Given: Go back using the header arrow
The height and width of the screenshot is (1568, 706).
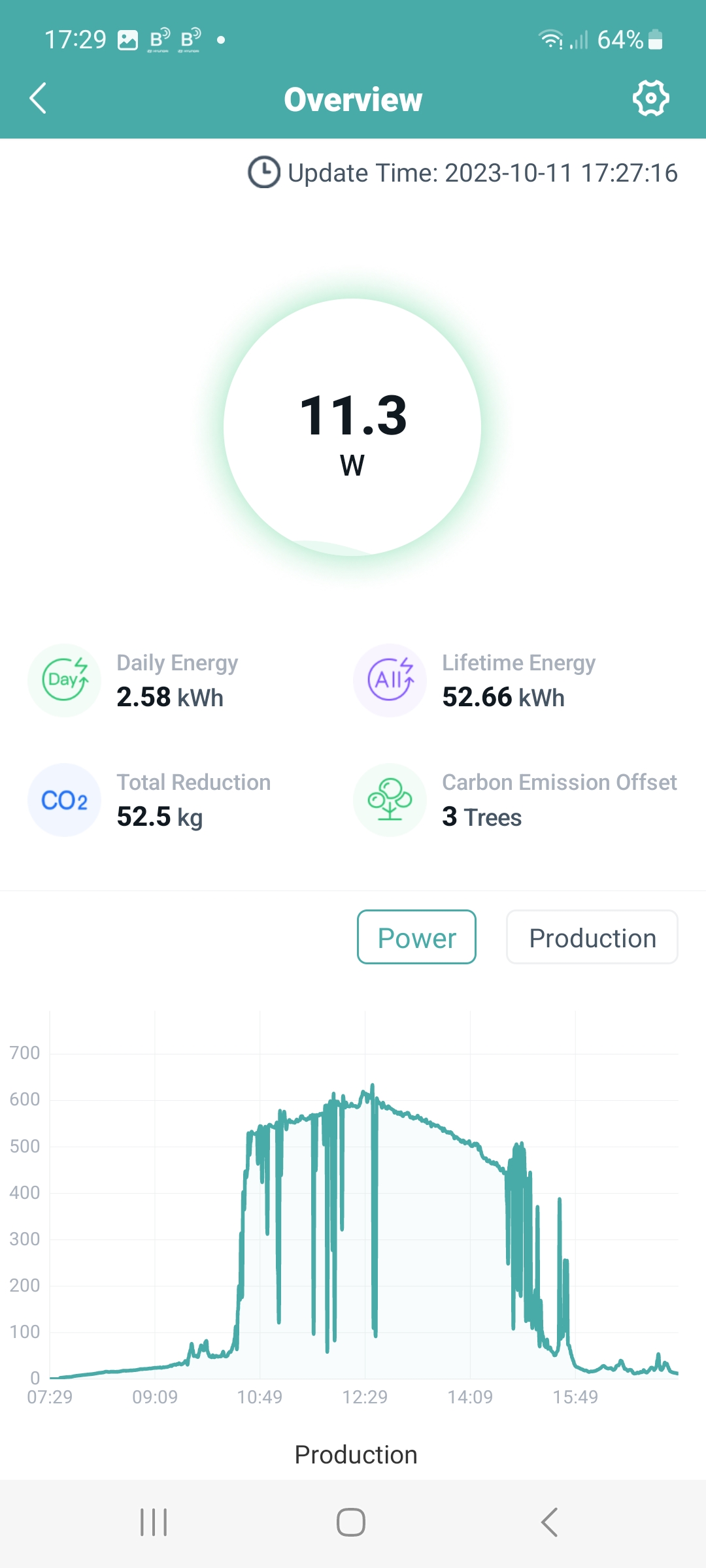Looking at the screenshot, I should [x=38, y=99].
